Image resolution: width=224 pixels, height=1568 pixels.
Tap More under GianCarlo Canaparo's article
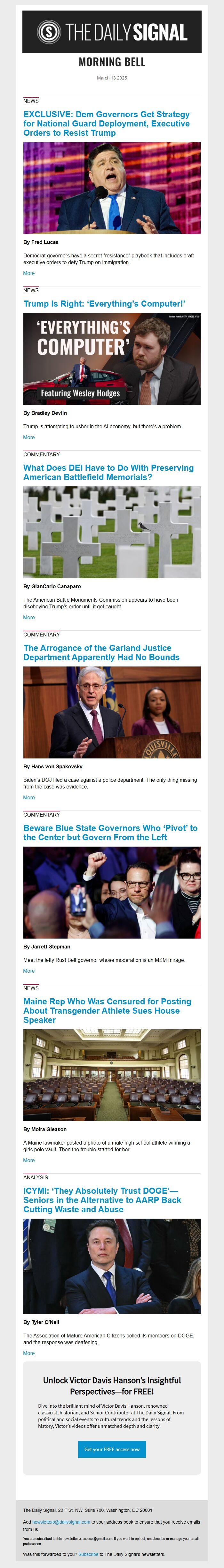[x=29, y=617]
